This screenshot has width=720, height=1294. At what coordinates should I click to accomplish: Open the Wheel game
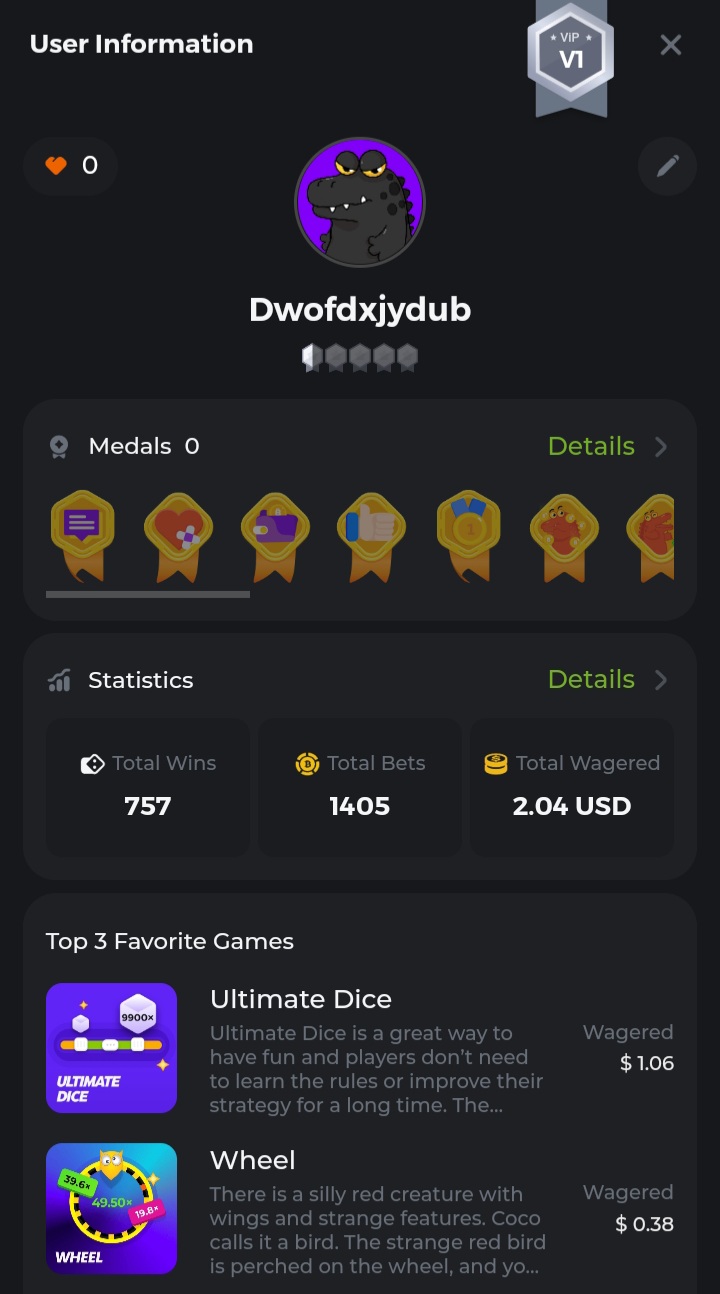pos(112,1208)
